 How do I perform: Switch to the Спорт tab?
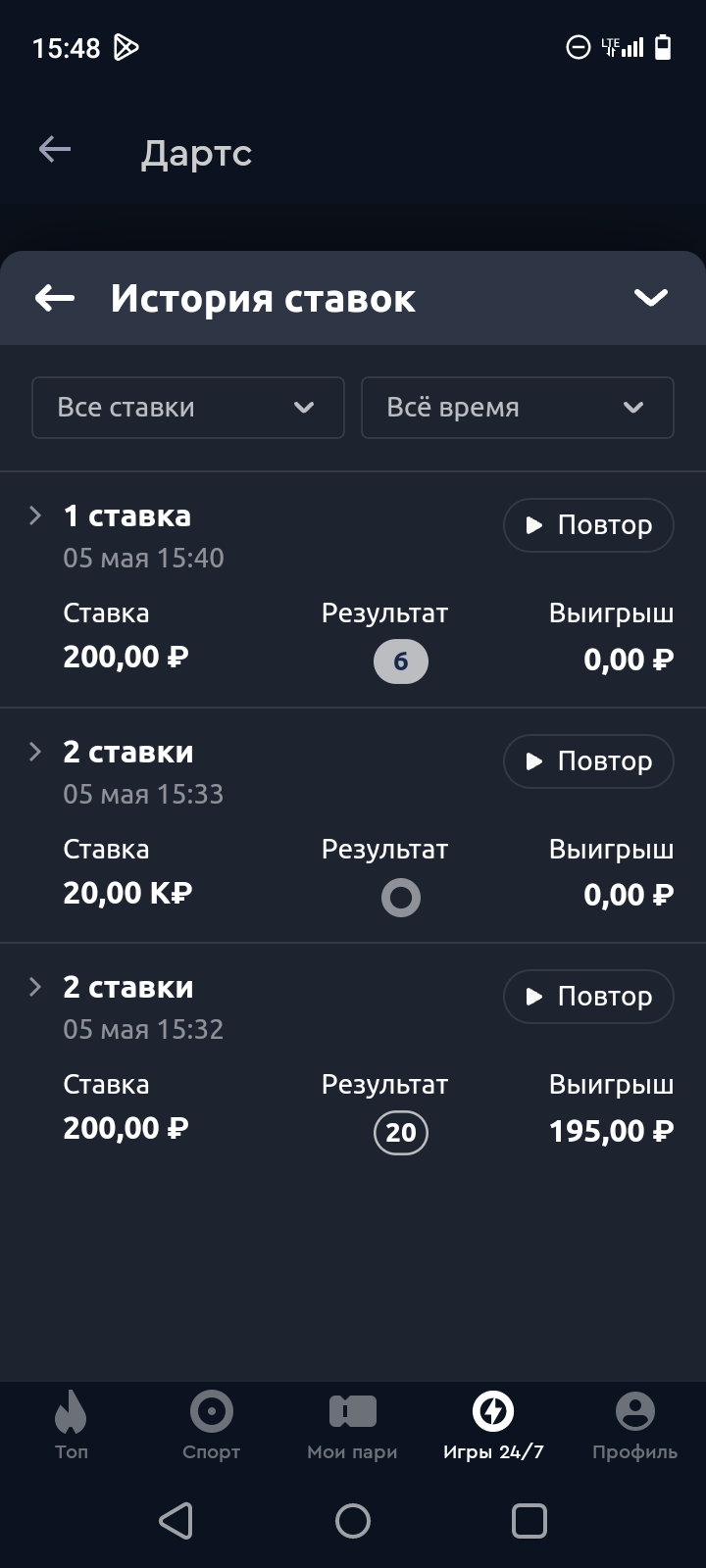click(212, 1426)
